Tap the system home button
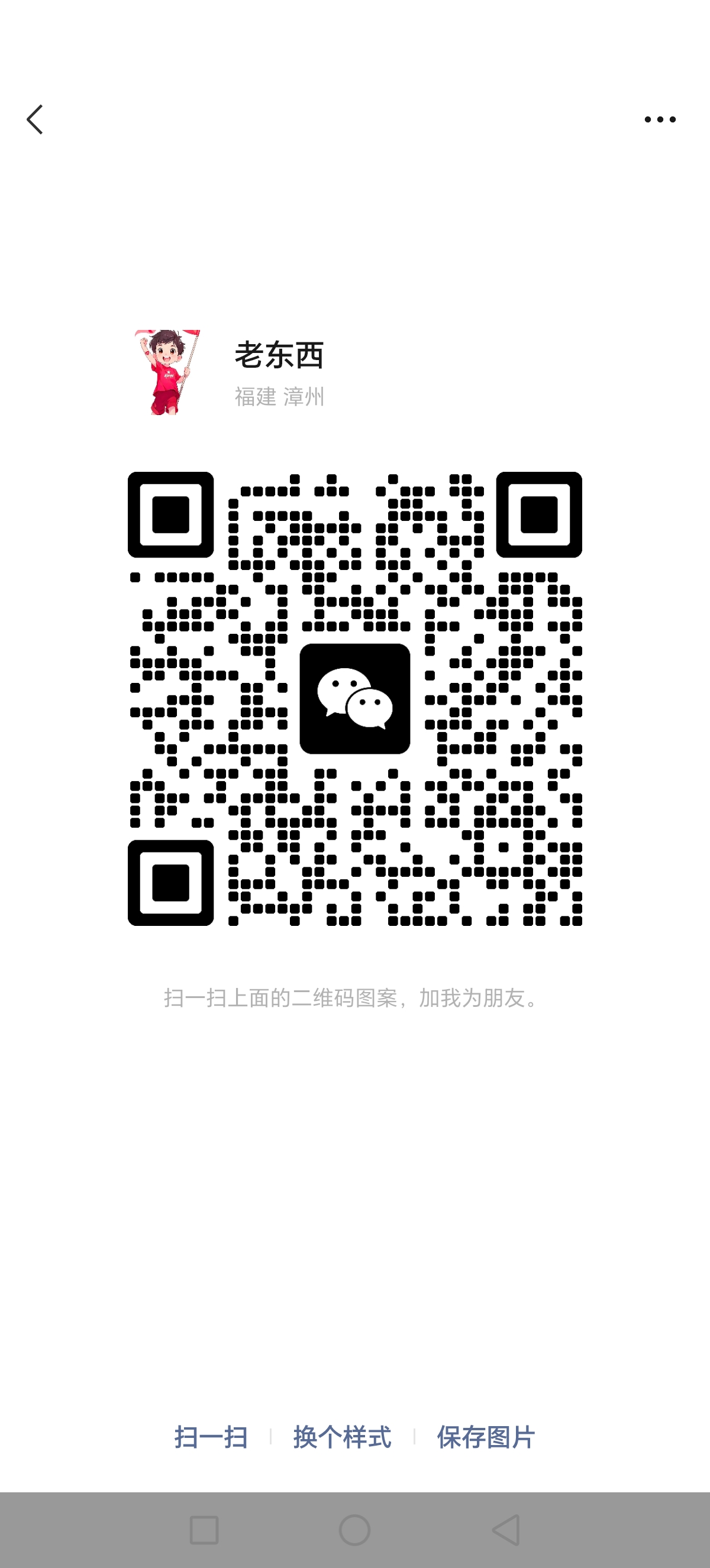Viewport: 710px width, 1568px height. pyautogui.click(x=354, y=1530)
